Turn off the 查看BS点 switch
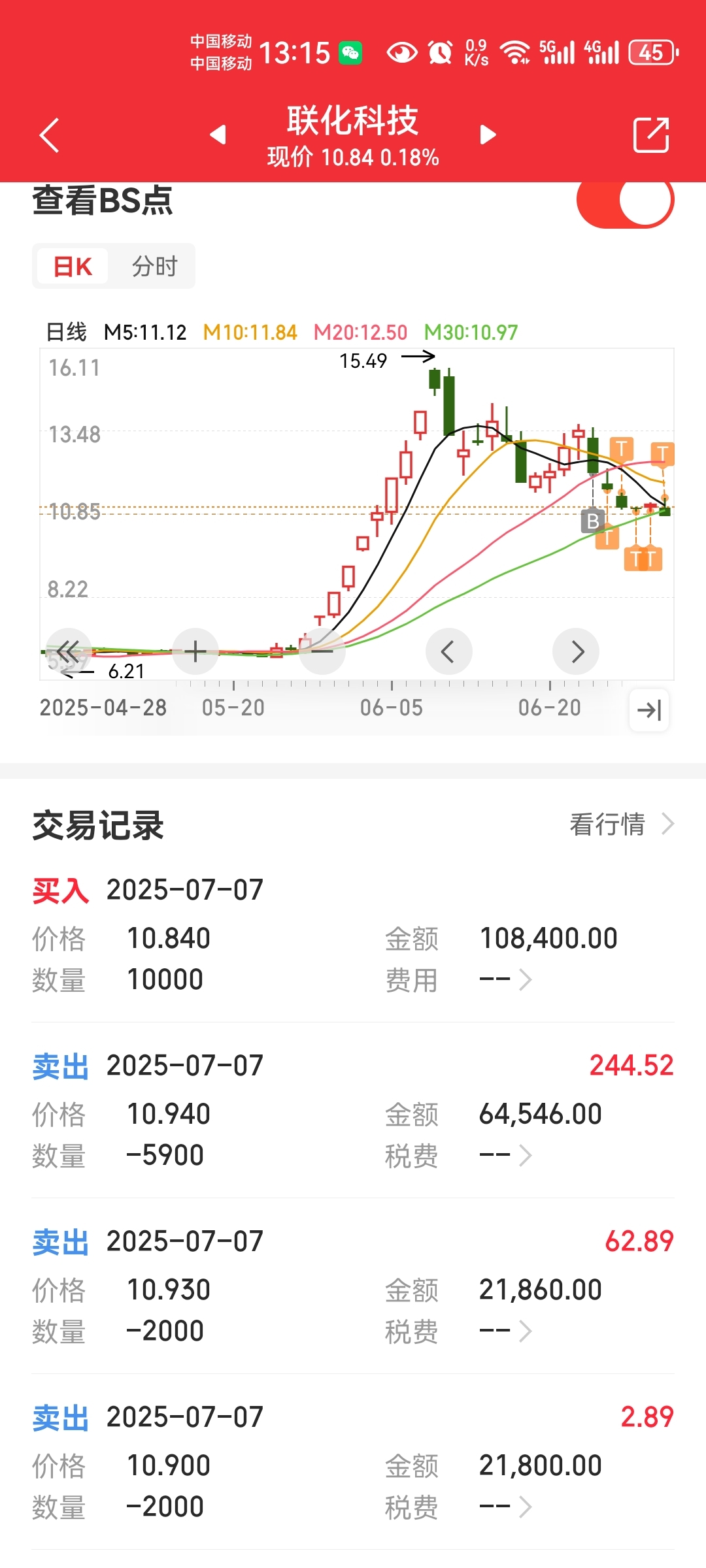The height and width of the screenshot is (1568, 706). tap(625, 200)
